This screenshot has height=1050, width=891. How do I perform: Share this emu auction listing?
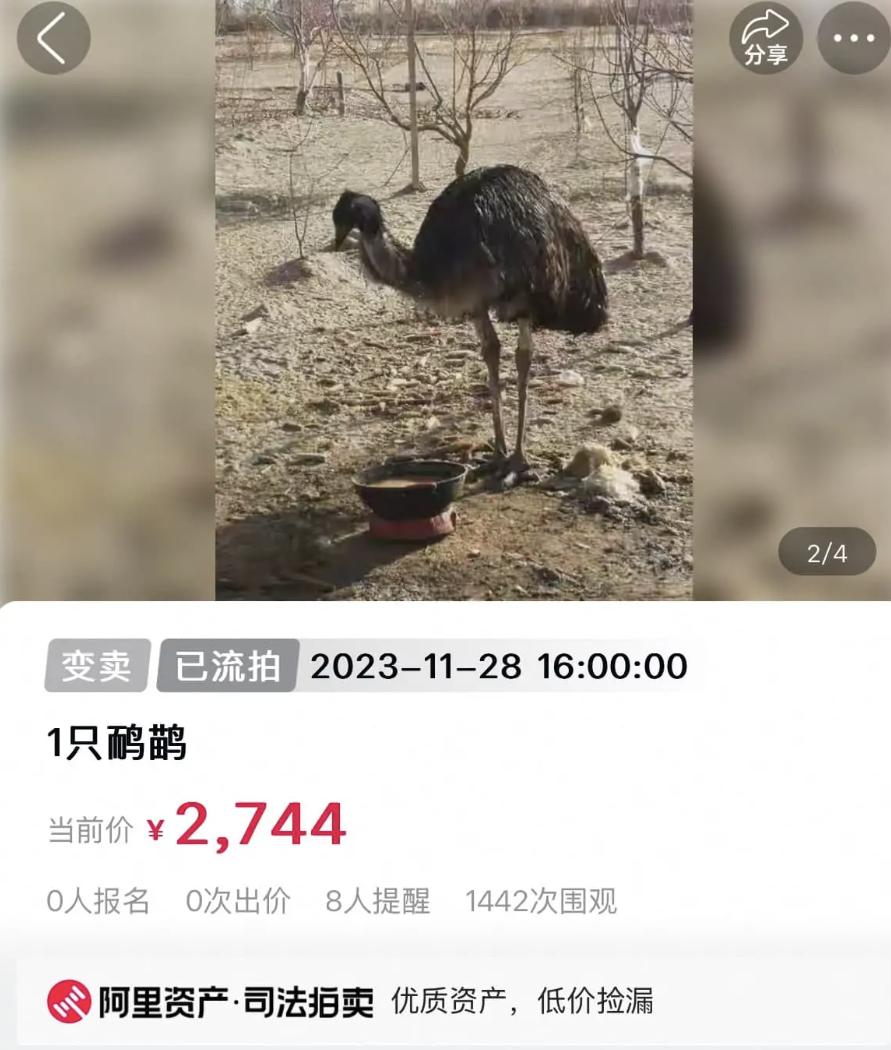[x=765, y=39]
